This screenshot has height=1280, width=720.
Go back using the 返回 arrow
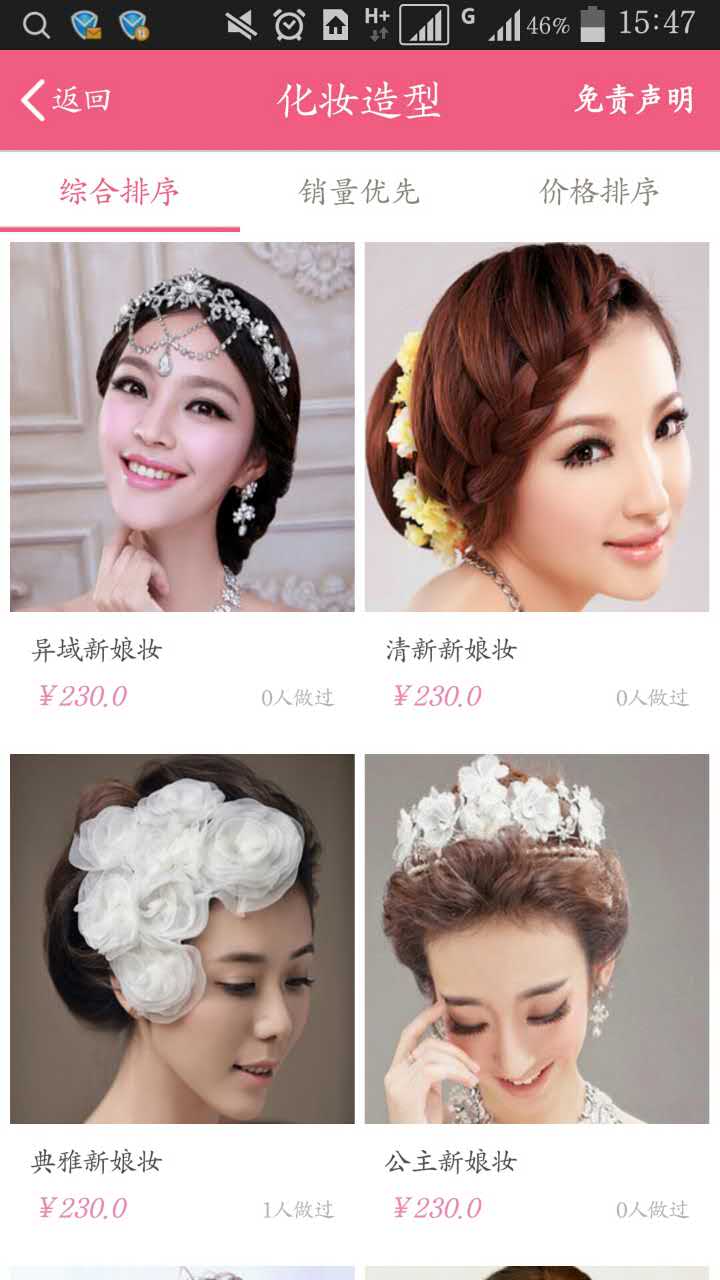[x=65, y=100]
